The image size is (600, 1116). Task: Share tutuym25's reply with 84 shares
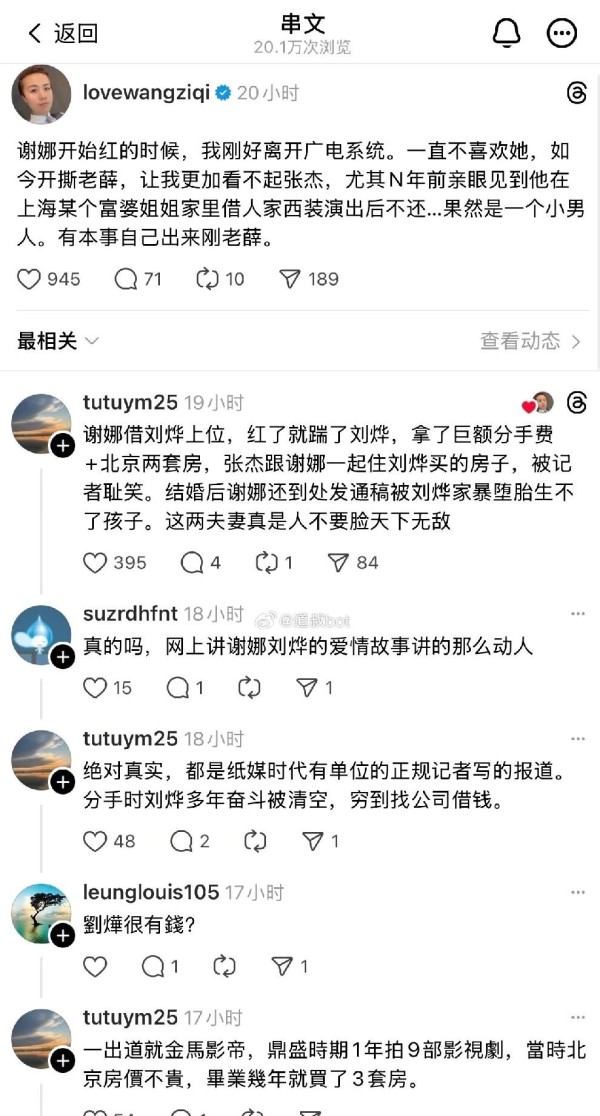338,563
